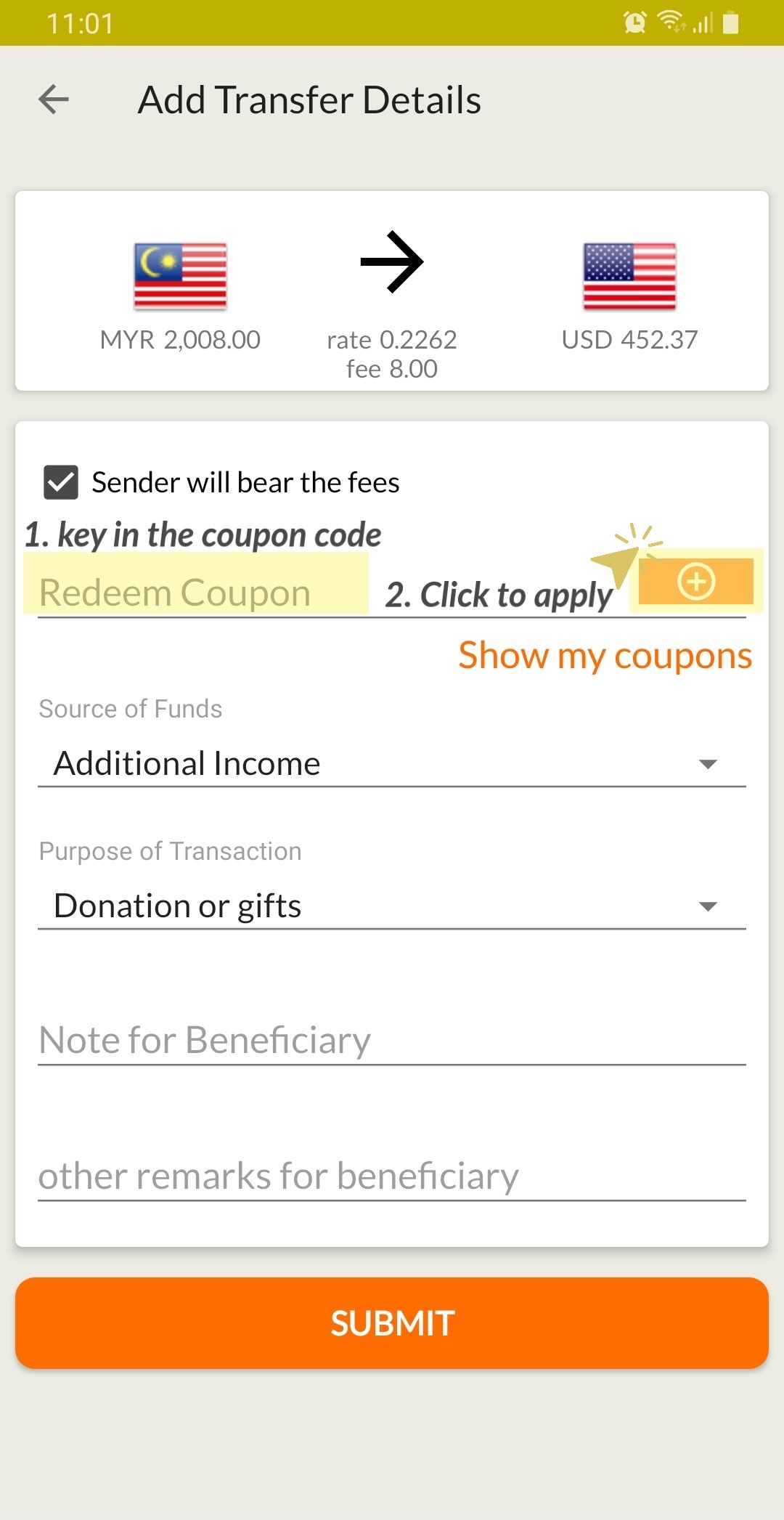Focus the Redeem Coupon field

196,592
